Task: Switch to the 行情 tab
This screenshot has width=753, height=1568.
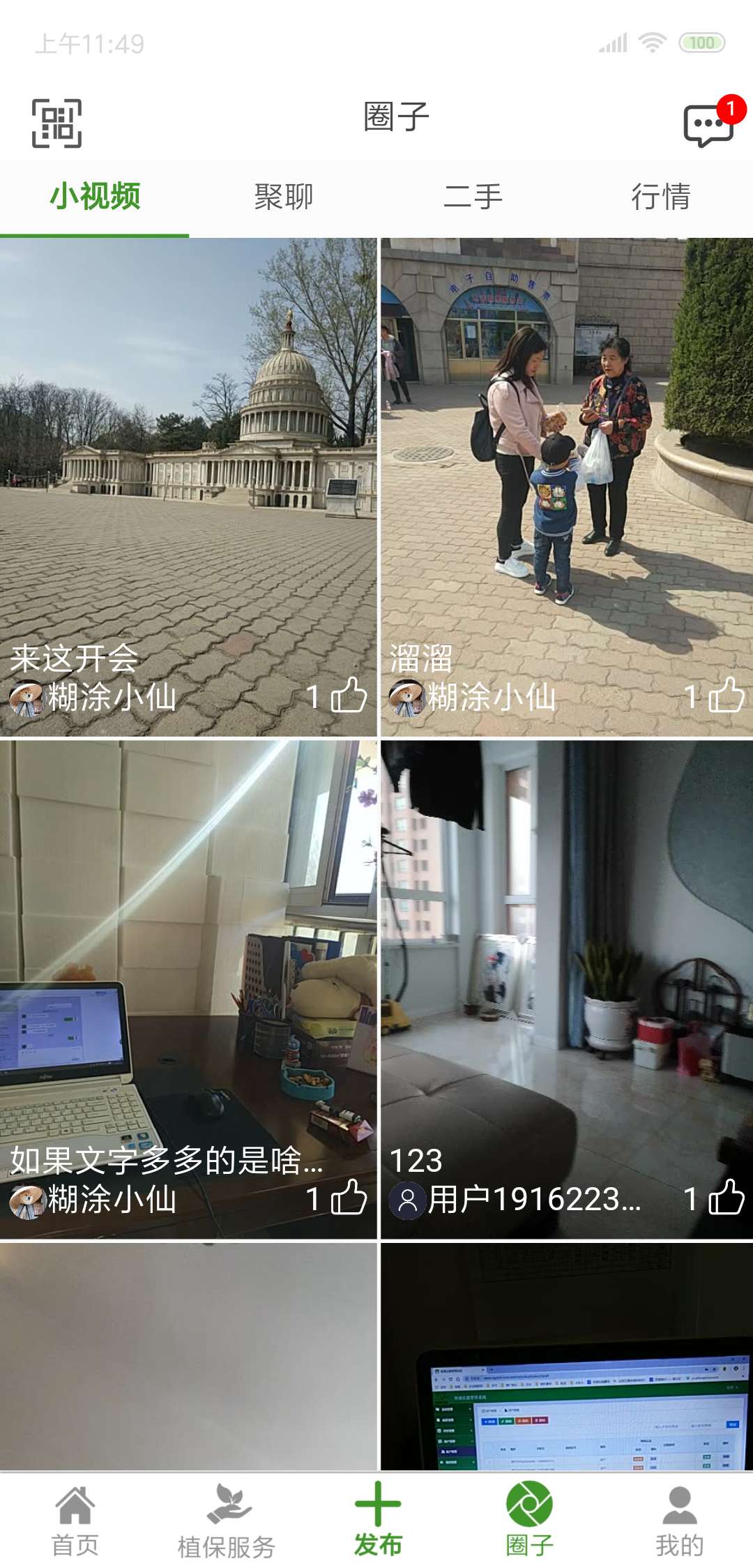Action: (x=660, y=197)
